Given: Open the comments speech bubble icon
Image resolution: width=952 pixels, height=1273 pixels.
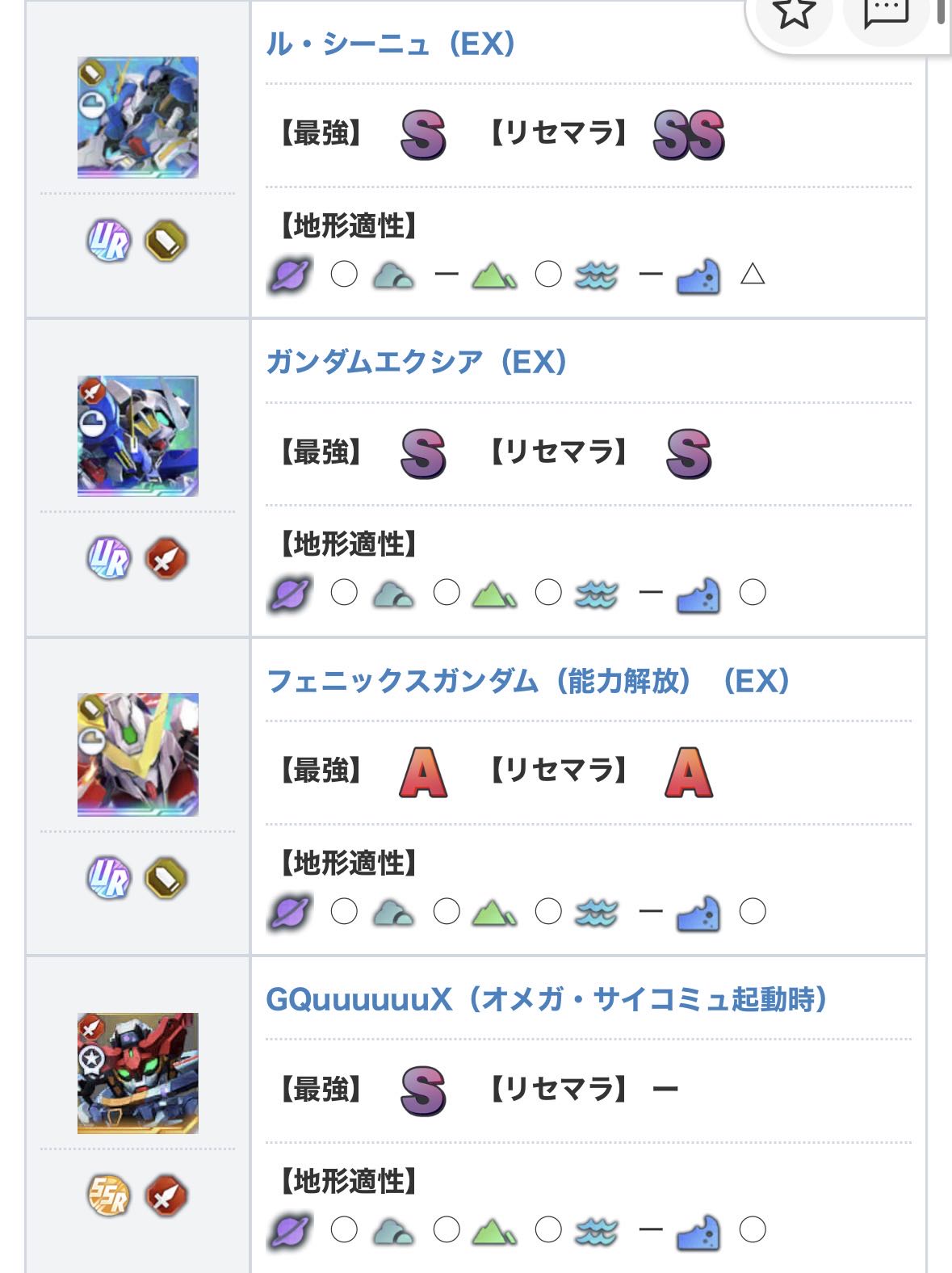Looking at the screenshot, I should click(x=886, y=14).
